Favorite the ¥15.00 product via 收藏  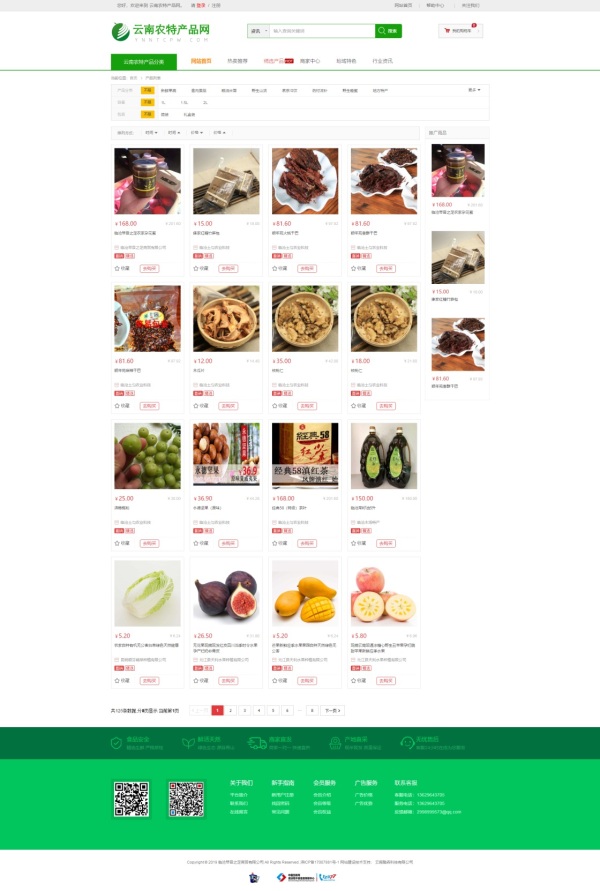(x=203, y=268)
